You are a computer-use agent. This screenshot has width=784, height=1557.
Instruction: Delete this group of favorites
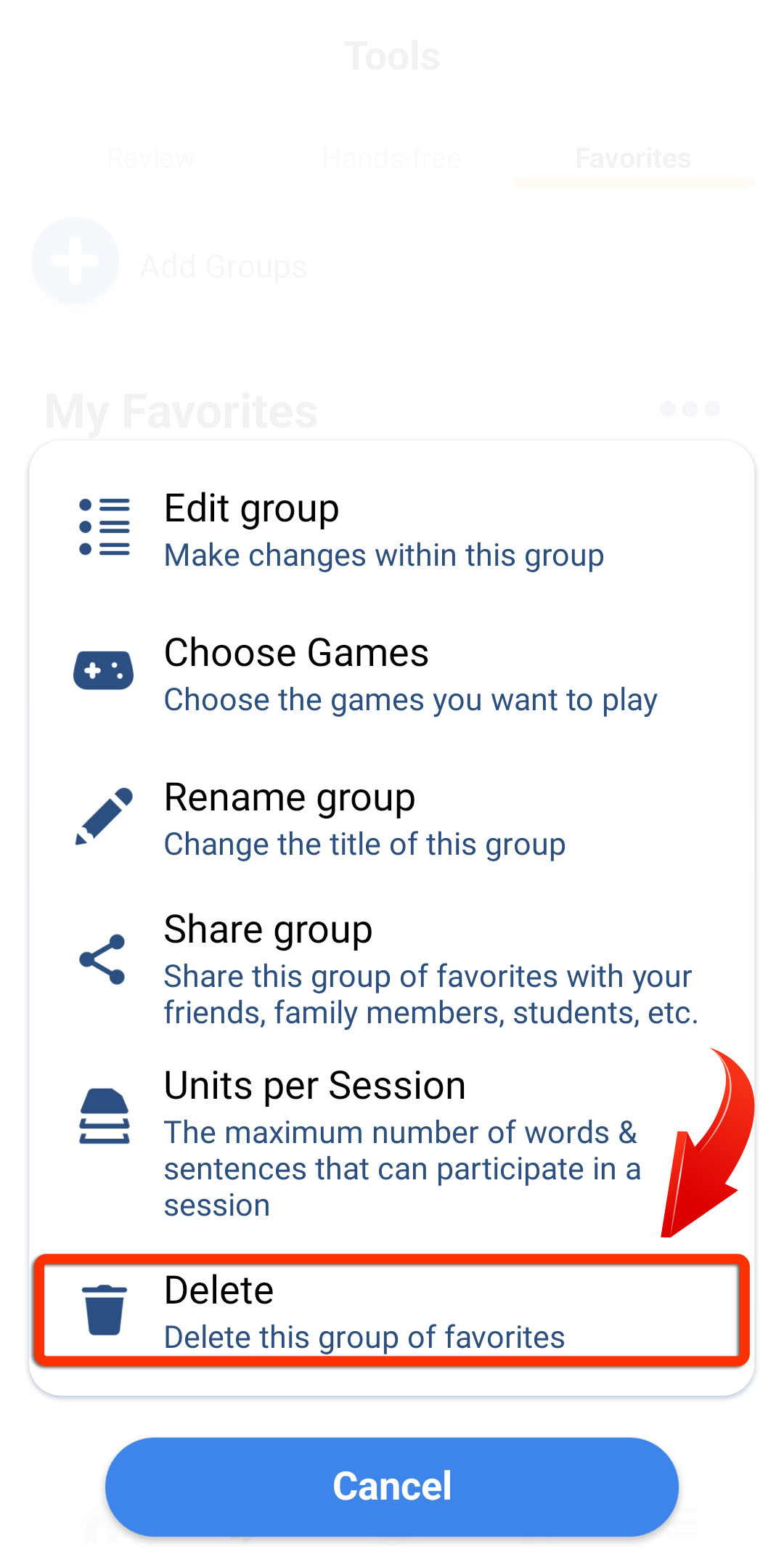pyautogui.click(x=392, y=1310)
